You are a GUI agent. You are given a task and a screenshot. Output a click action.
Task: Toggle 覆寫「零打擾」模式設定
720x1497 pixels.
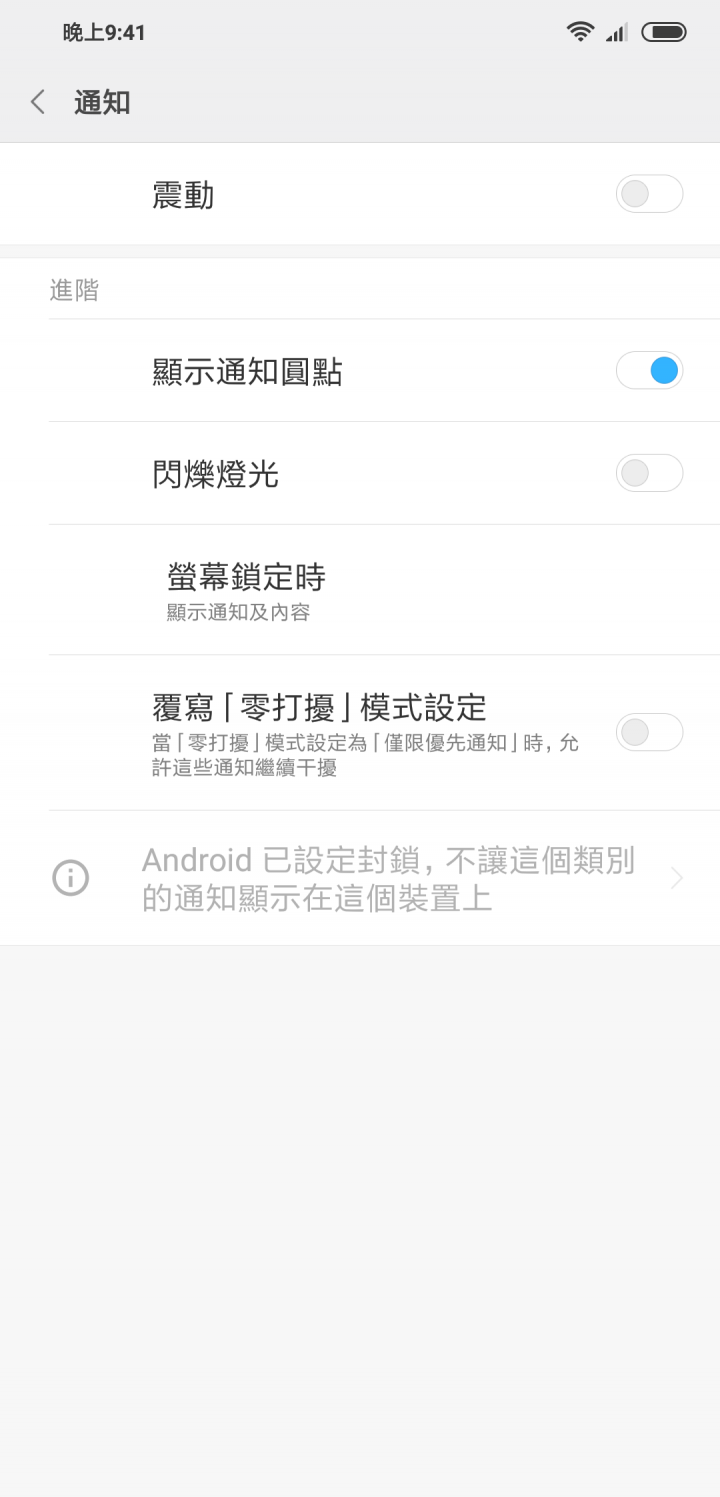(x=649, y=732)
